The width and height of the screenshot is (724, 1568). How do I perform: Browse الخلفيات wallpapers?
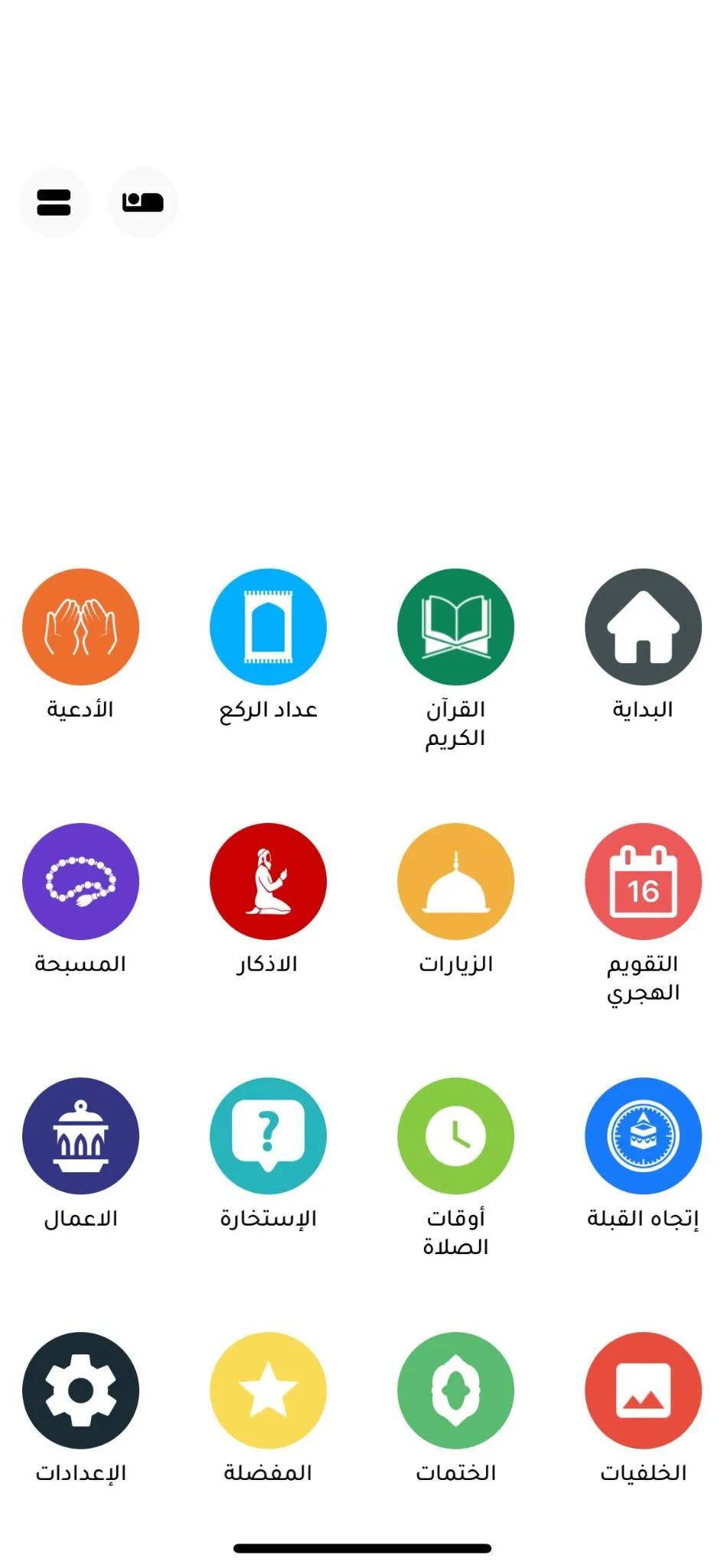click(643, 1390)
